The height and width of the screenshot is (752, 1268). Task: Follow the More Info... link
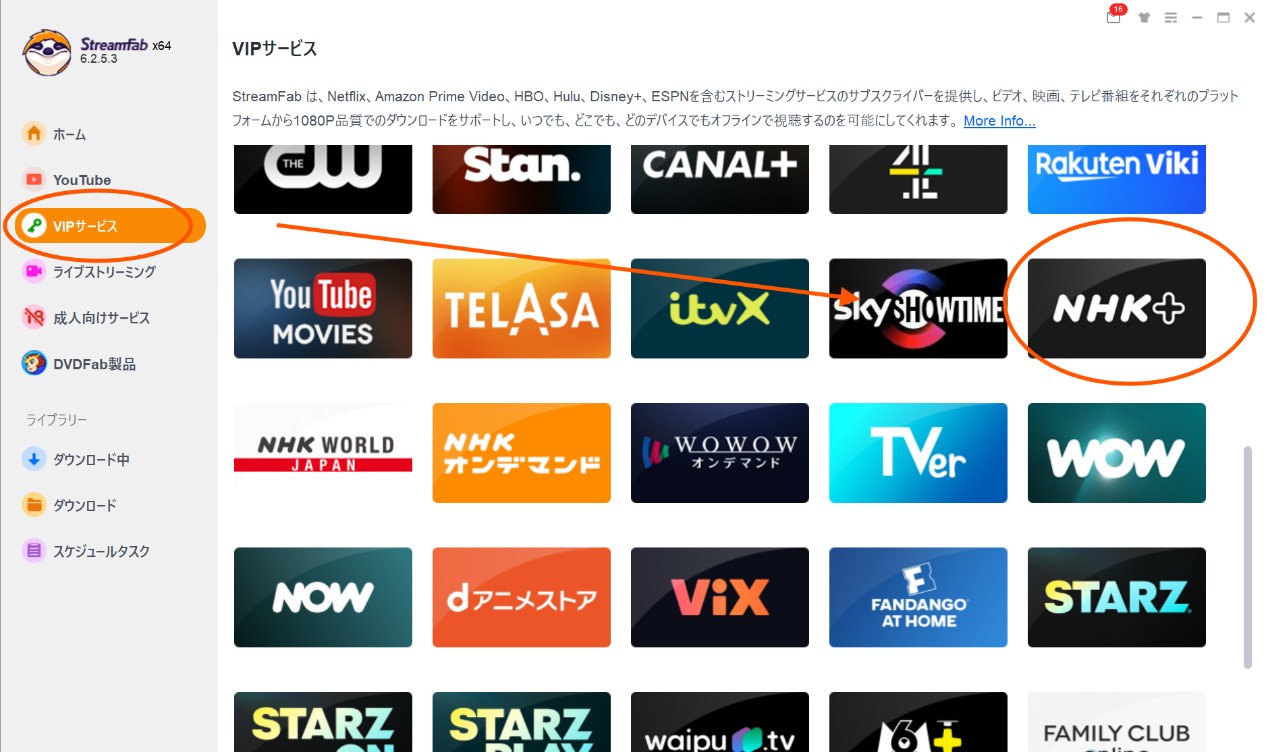999,121
